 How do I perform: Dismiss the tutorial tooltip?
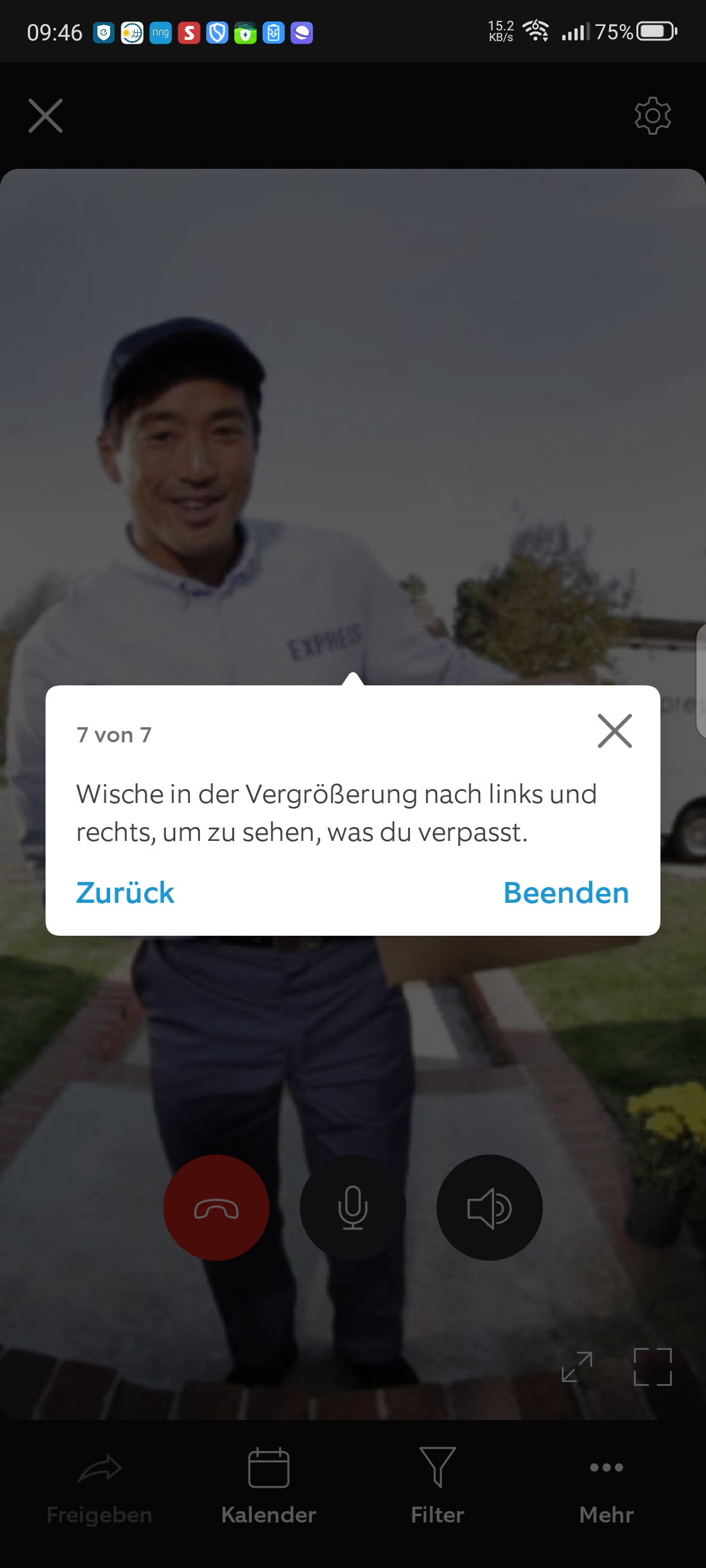coord(614,731)
